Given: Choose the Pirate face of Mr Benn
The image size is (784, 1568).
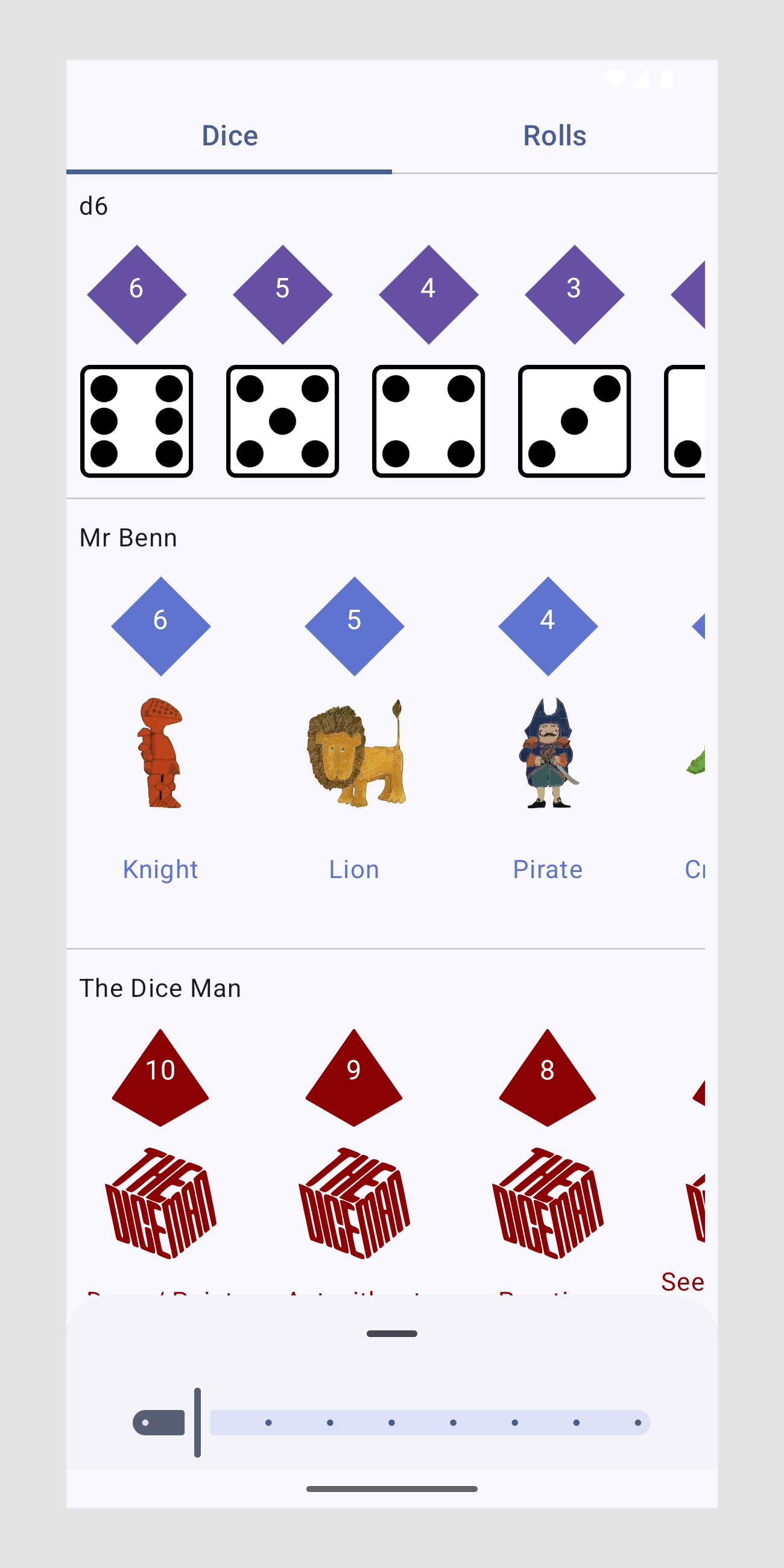Looking at the screenshot, I should [x=548, y=754].
